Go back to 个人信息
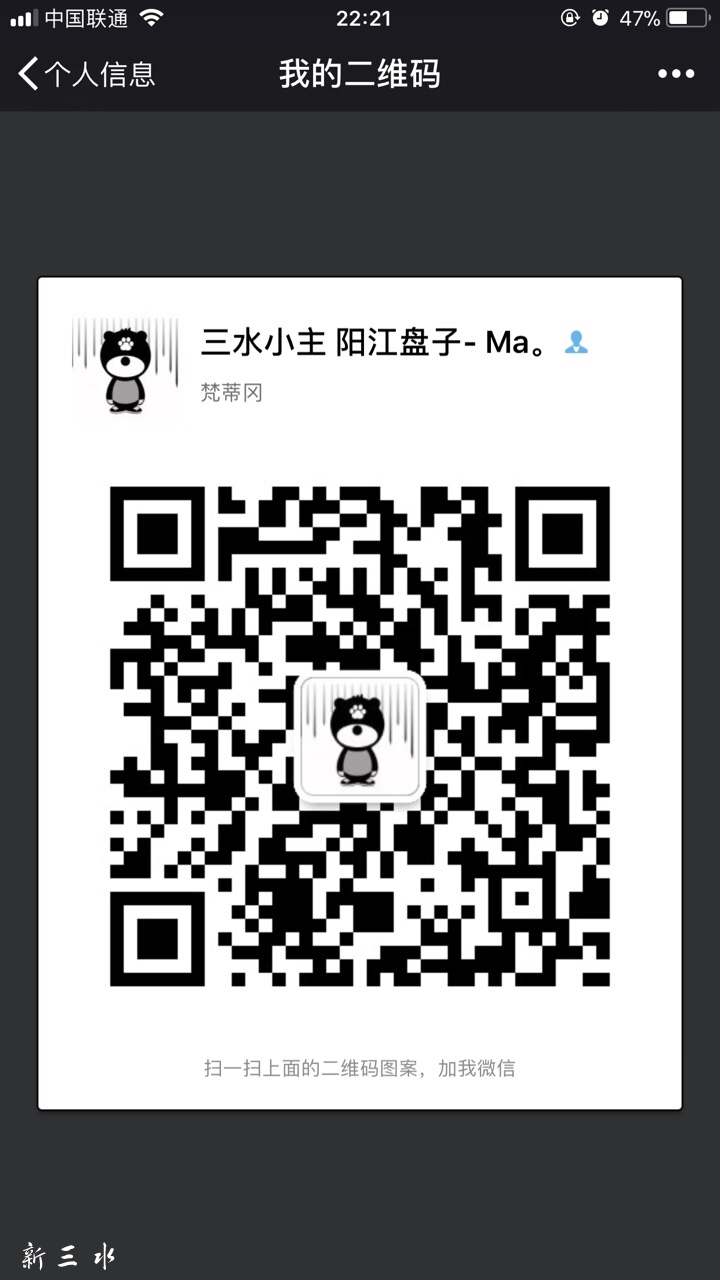720x1280 pixels. [x=85, y=74]
